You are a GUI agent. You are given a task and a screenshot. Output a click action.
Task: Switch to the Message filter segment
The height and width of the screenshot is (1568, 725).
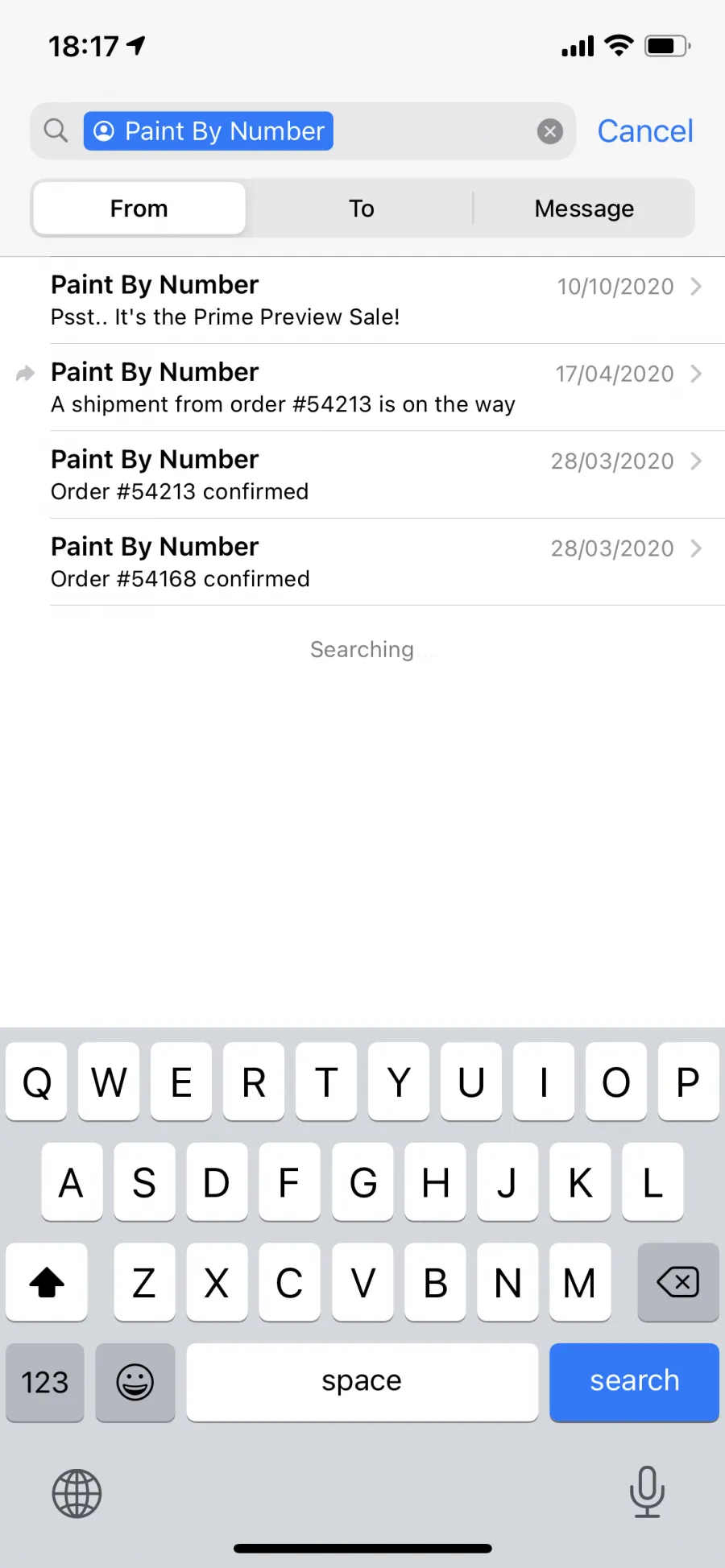coord(584,209)
